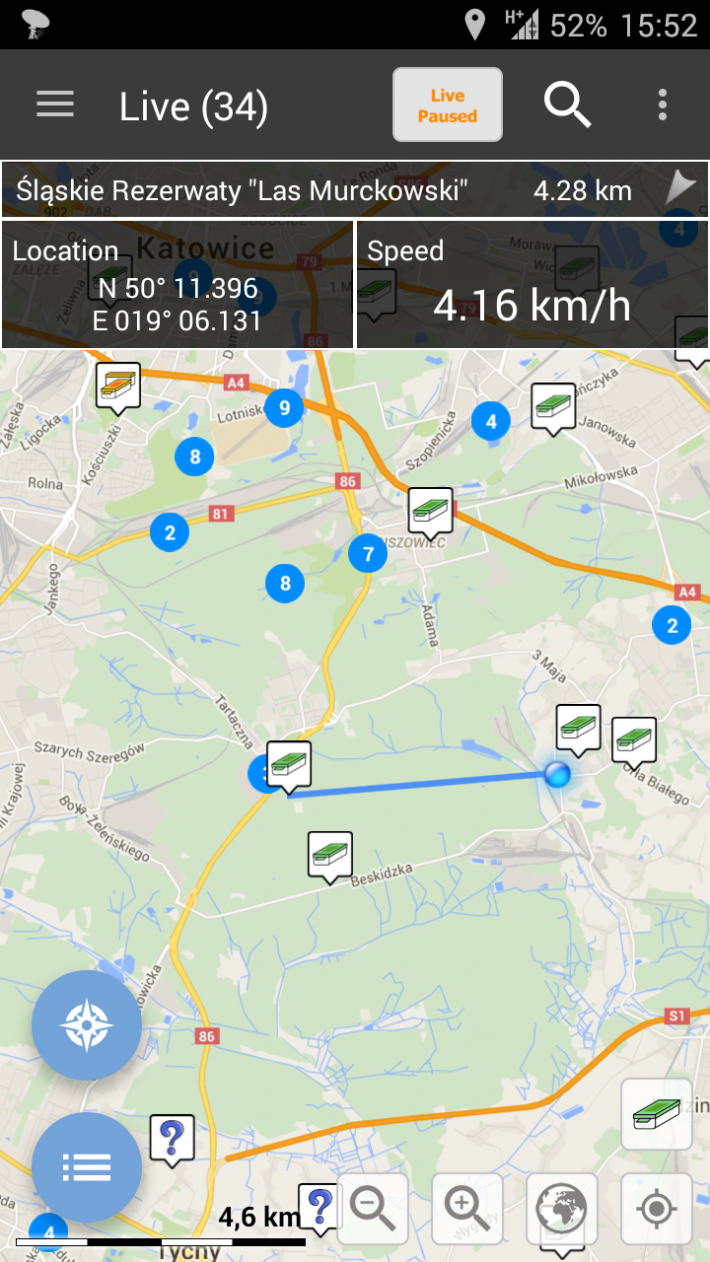This screenshot has height=1262, width=710.
Task: Open the search magnifier in app bar
Action: click(x=567, y=105)
